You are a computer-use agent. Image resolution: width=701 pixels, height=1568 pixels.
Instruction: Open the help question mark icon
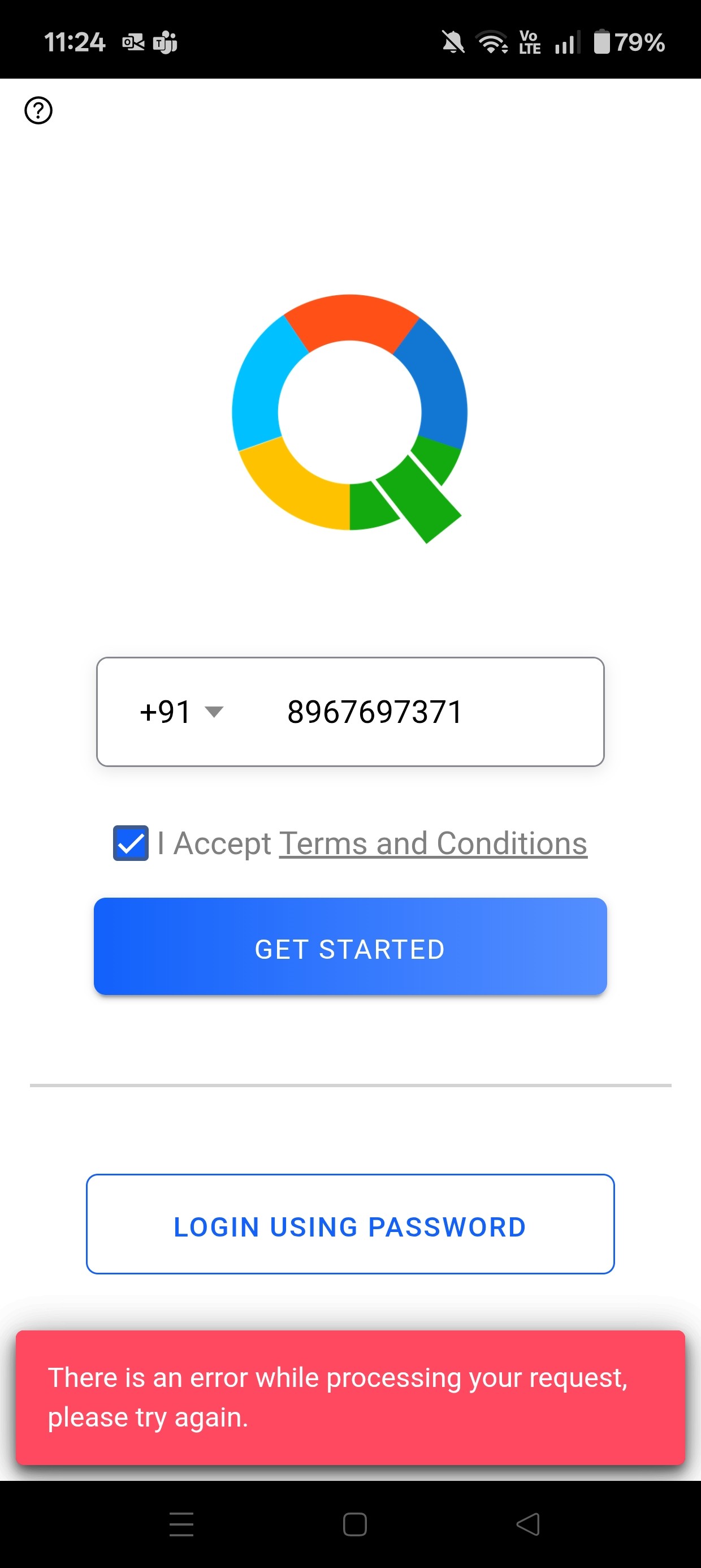(x=38, y=111)
